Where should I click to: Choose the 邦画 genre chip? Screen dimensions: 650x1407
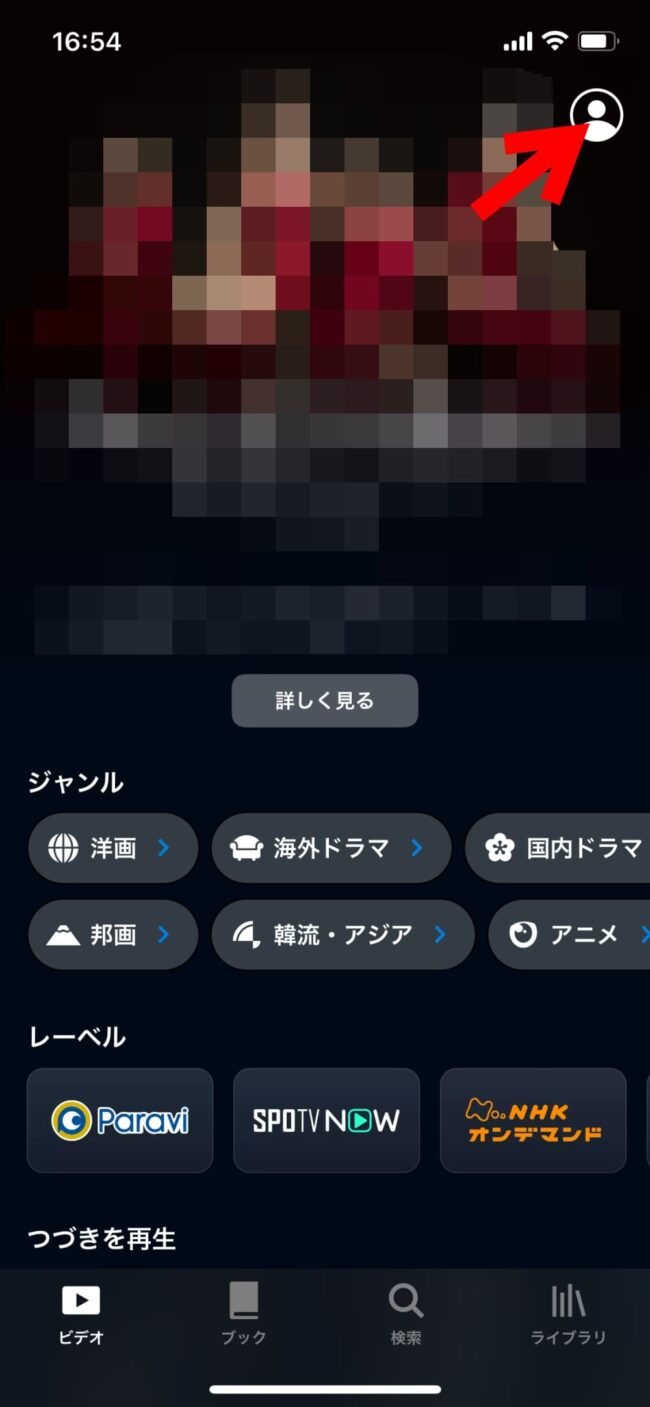point(112,934)
